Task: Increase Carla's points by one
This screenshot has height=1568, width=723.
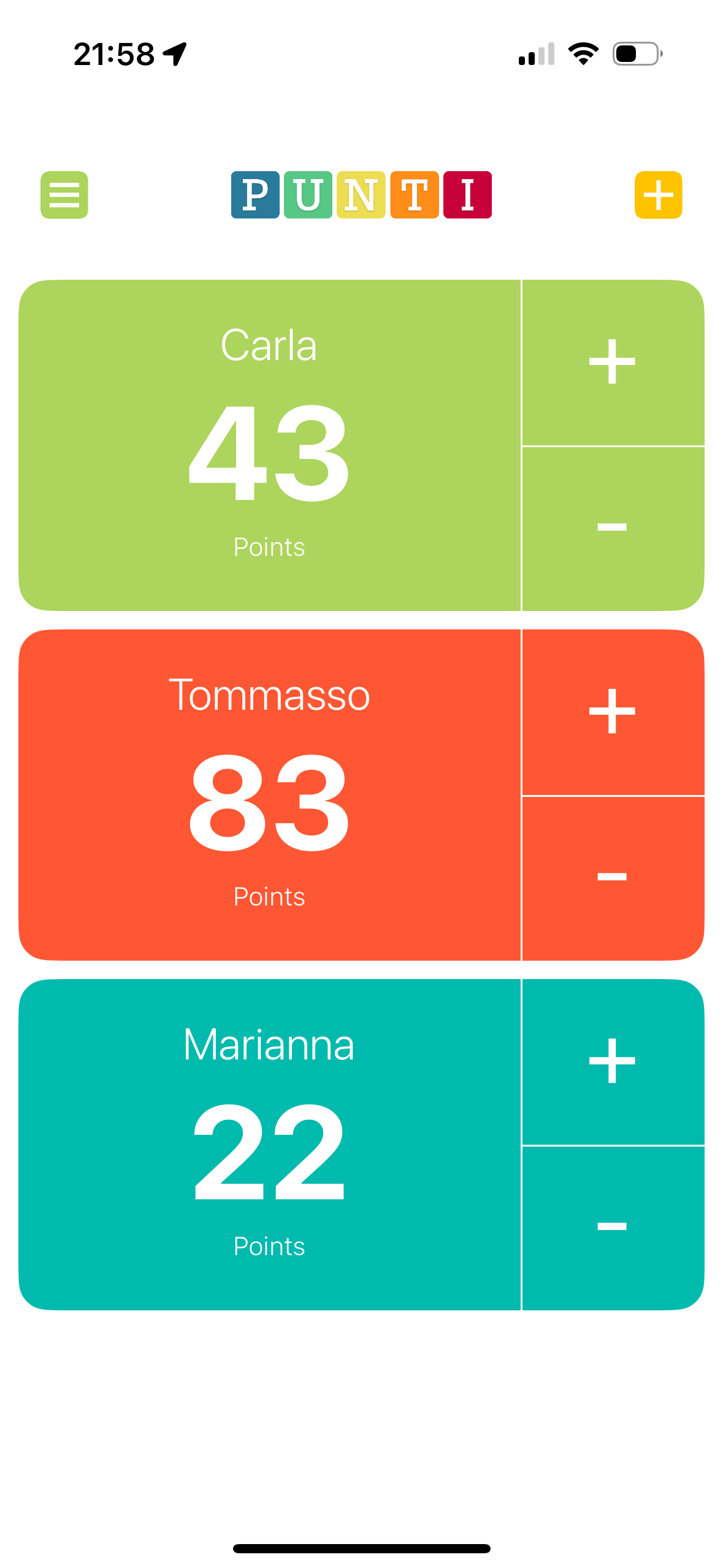Action: tap(612, 362)
